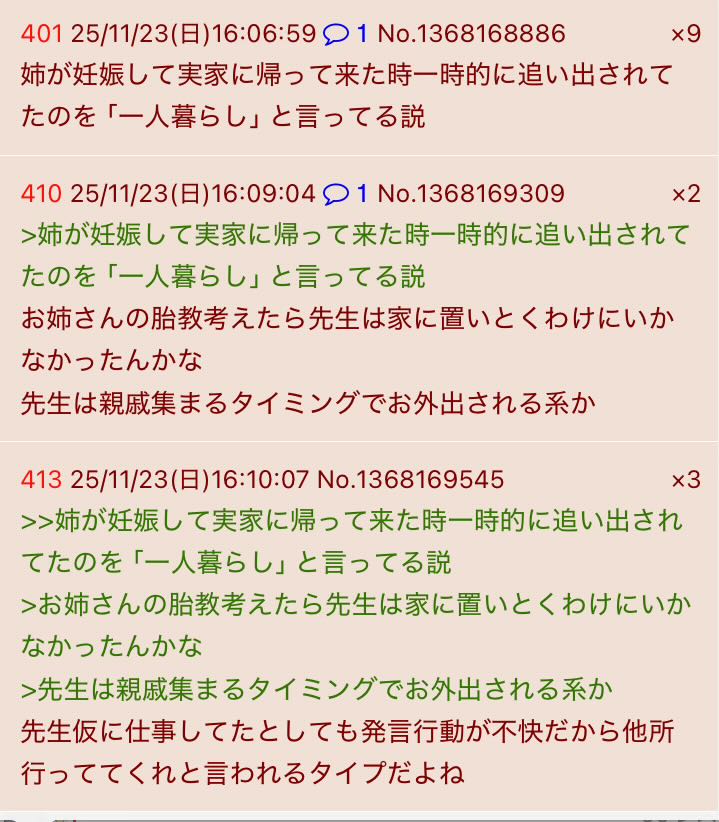Add a そうだね to the ×3 counter

click(686, 480)
